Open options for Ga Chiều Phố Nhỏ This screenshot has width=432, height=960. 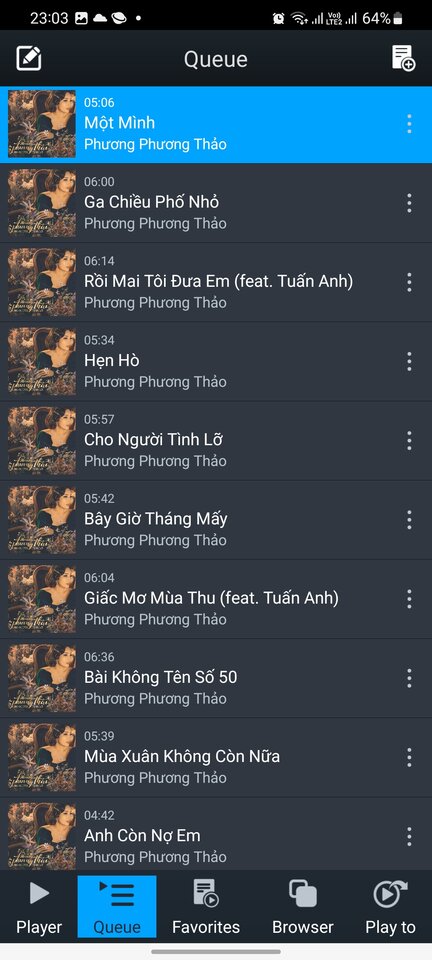pos(409,203)
